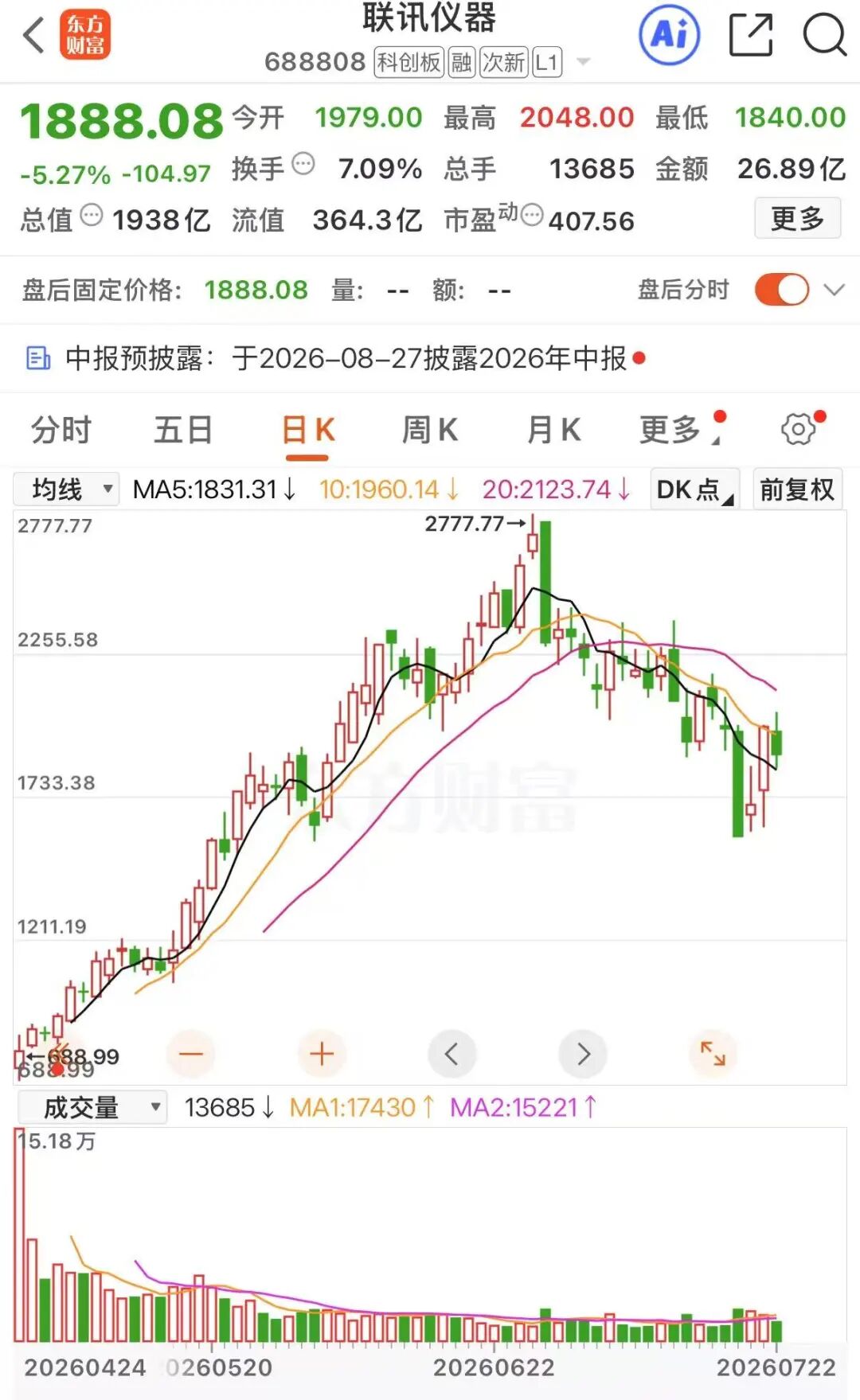Select the 周K chart tab
The height and width of the screenshot is (1400, 860).
pyautogui.click(x=429, y=431)
